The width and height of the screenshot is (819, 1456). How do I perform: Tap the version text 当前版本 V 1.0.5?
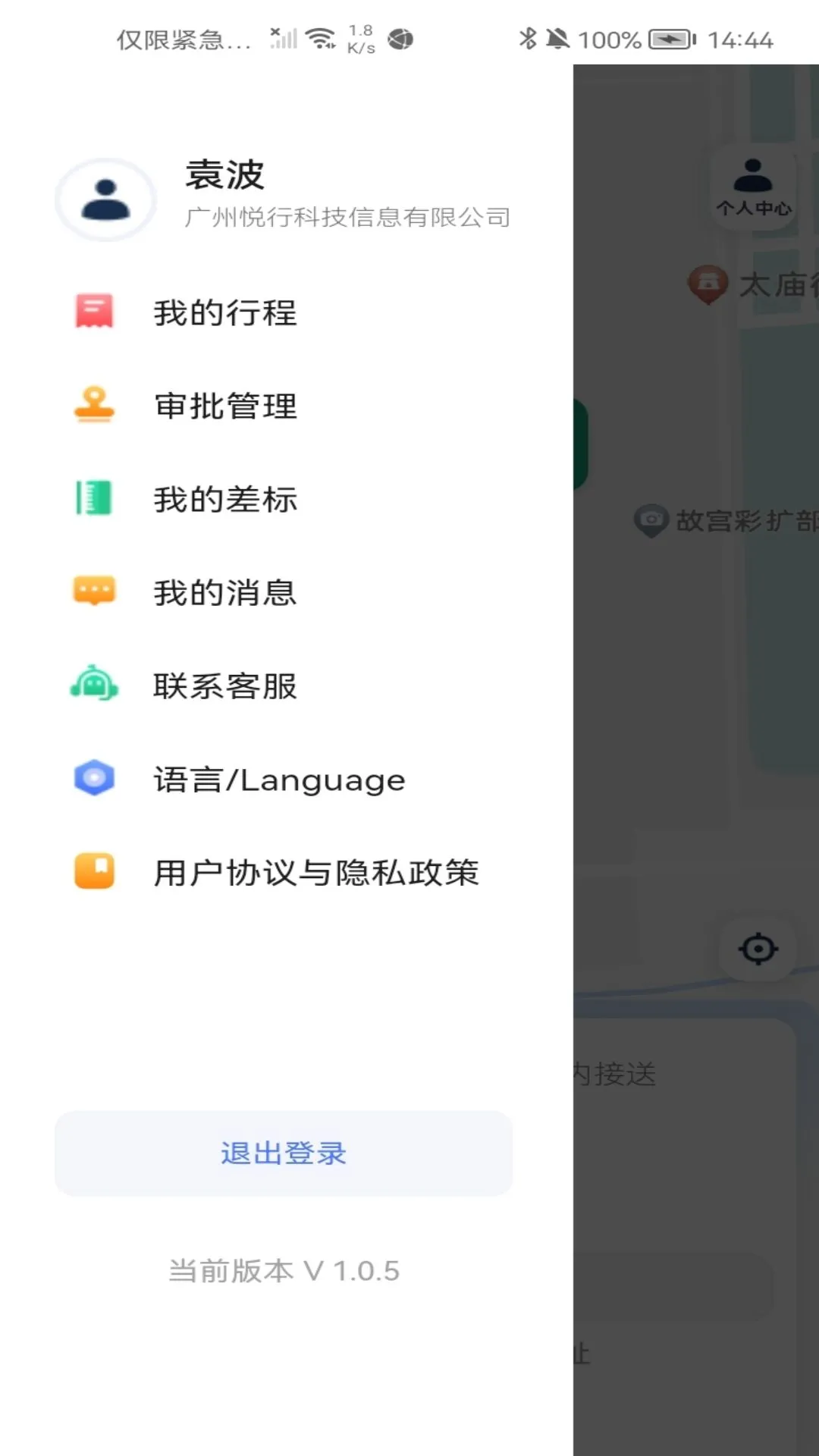[284, 1269]
